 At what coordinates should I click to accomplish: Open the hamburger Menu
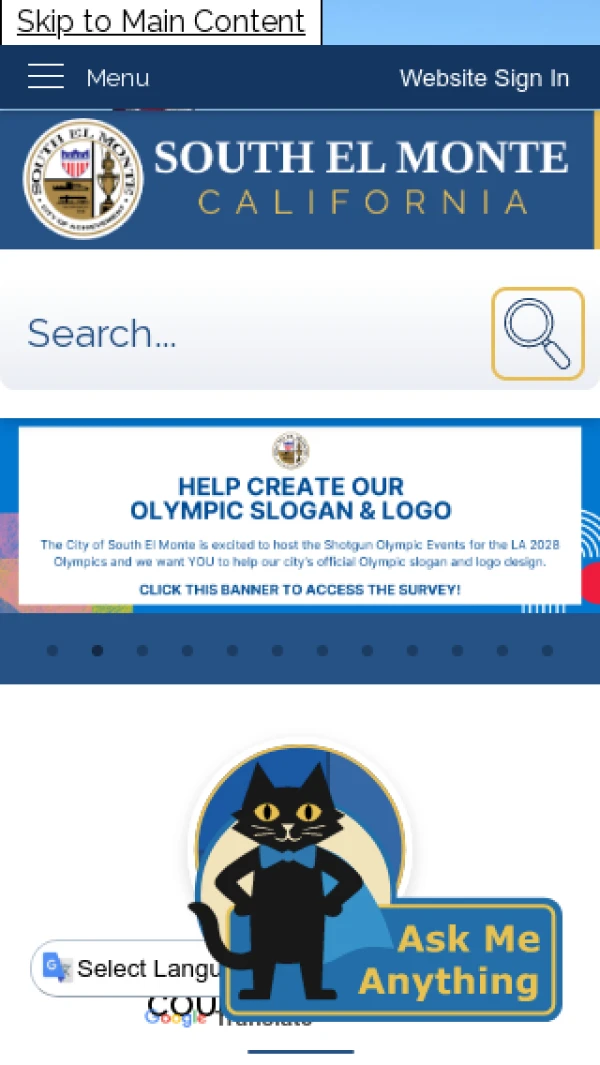click(88, 77)
